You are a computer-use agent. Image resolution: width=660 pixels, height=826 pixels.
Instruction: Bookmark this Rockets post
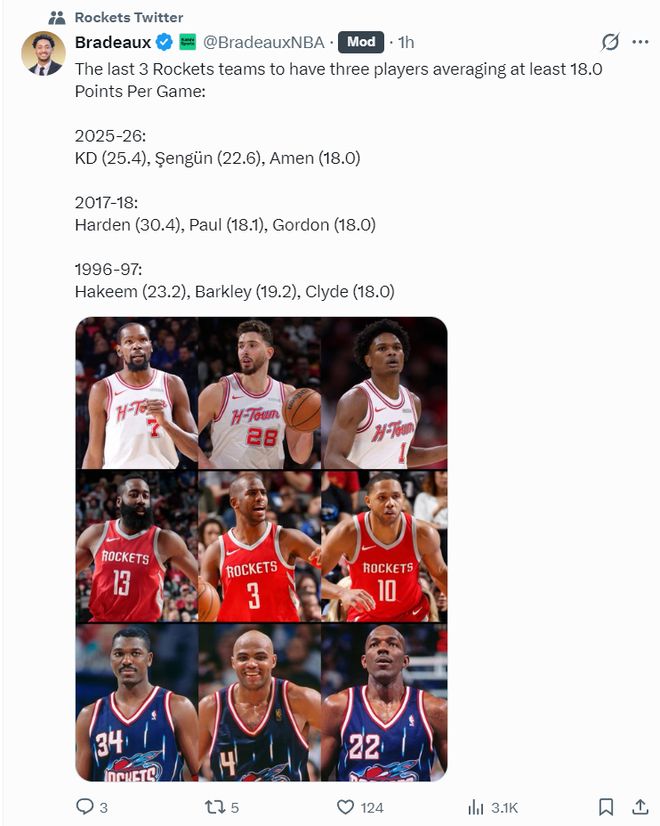(606, 806)
